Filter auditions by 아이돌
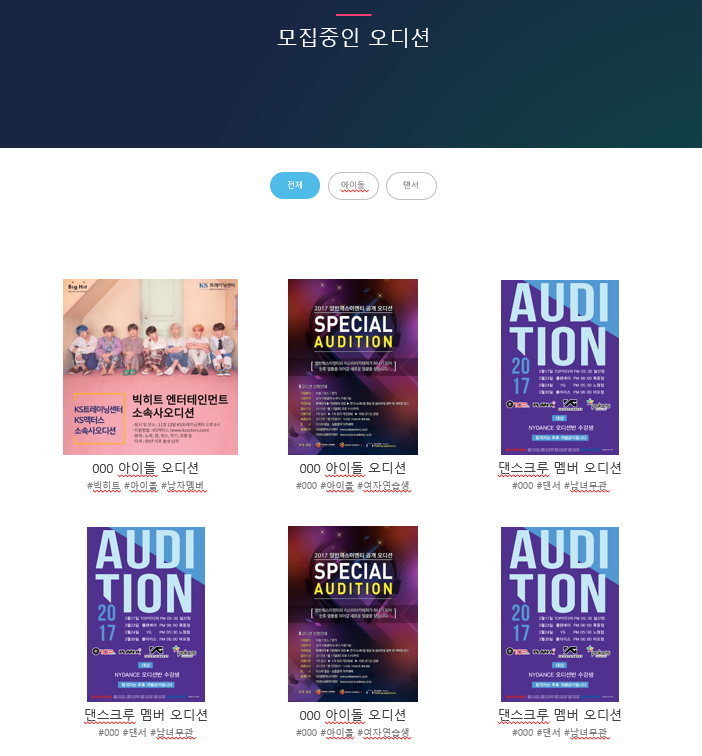 [x=352, y=186]
